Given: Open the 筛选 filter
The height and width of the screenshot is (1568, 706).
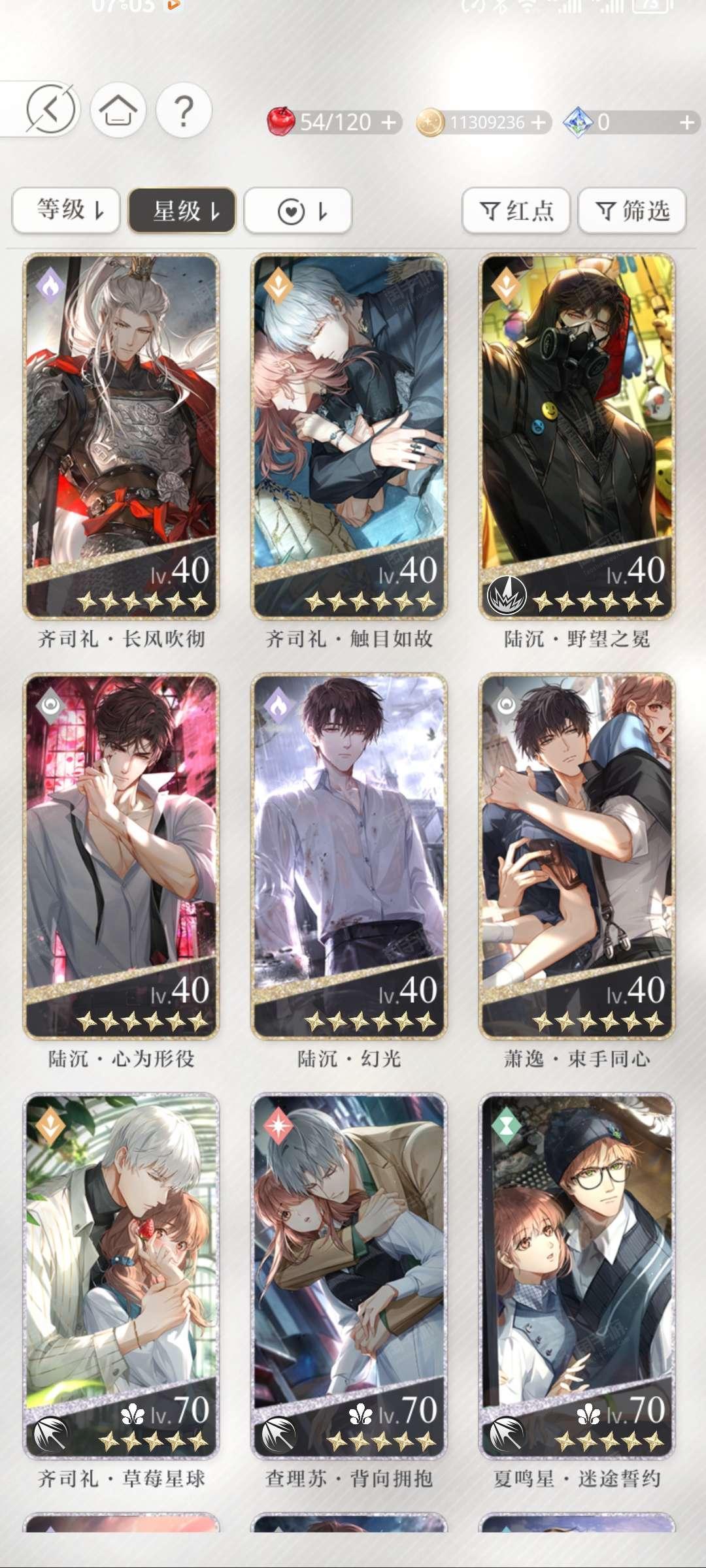Looking at the screenshot, I should point(632,210).
